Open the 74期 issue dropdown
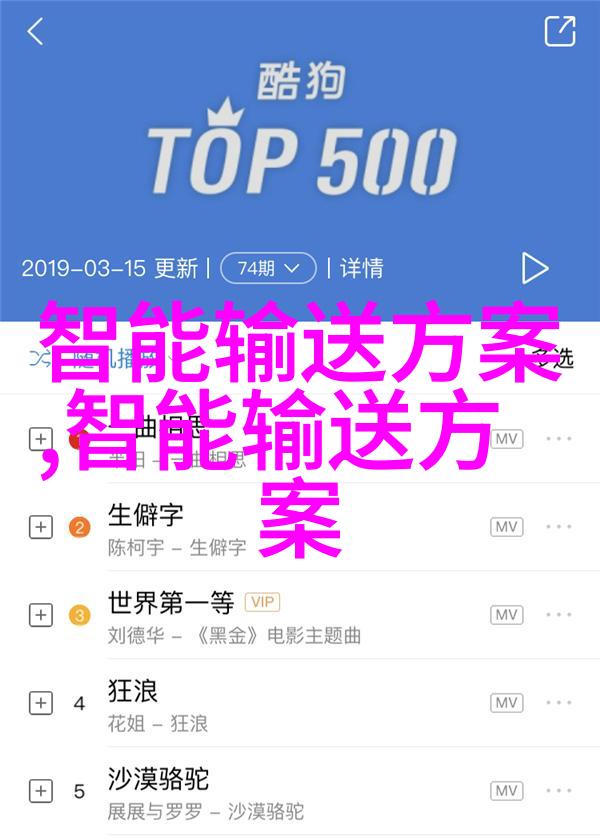Screen dimensions: 600x839 (268, 268)
